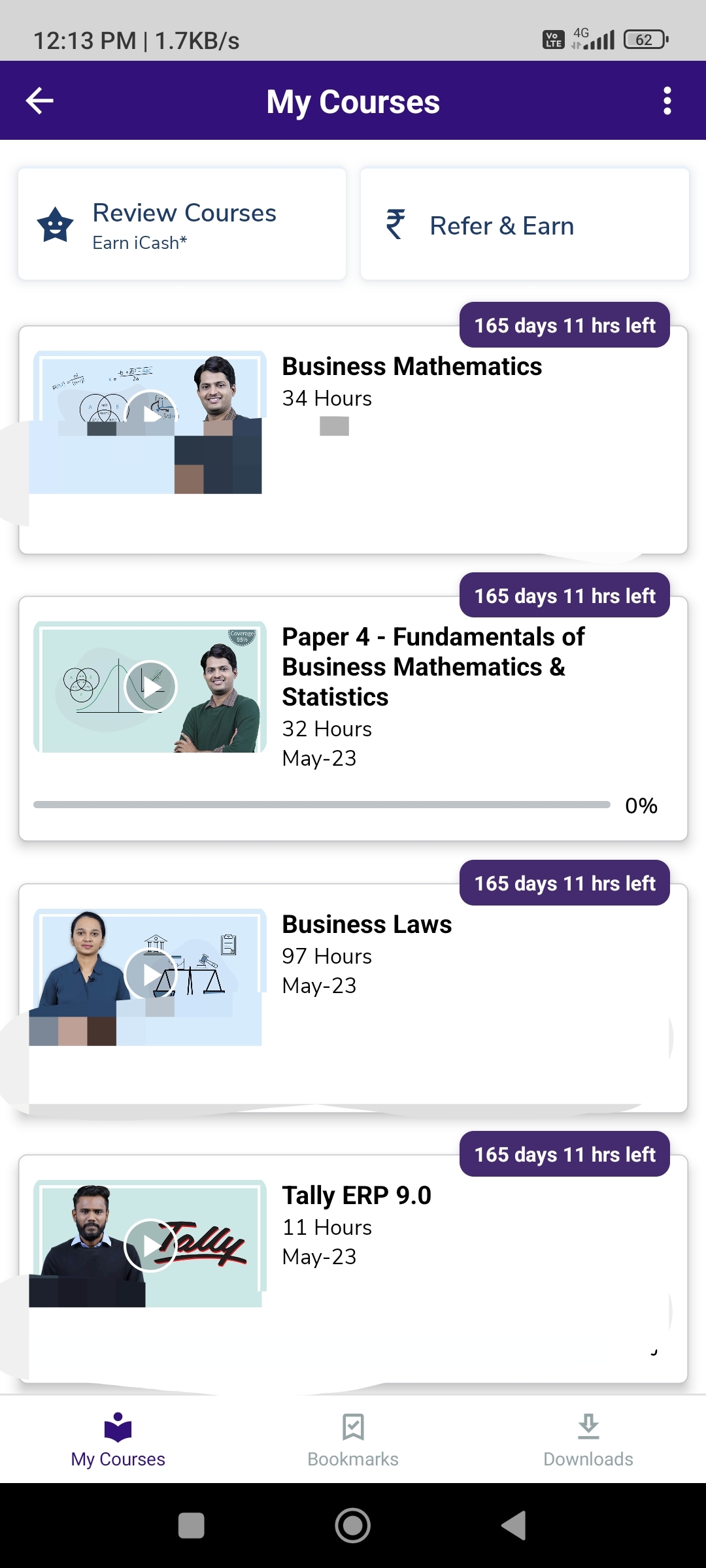Open Review Courses to earn iCash
706x1568 pixels.
pos(182,225)
